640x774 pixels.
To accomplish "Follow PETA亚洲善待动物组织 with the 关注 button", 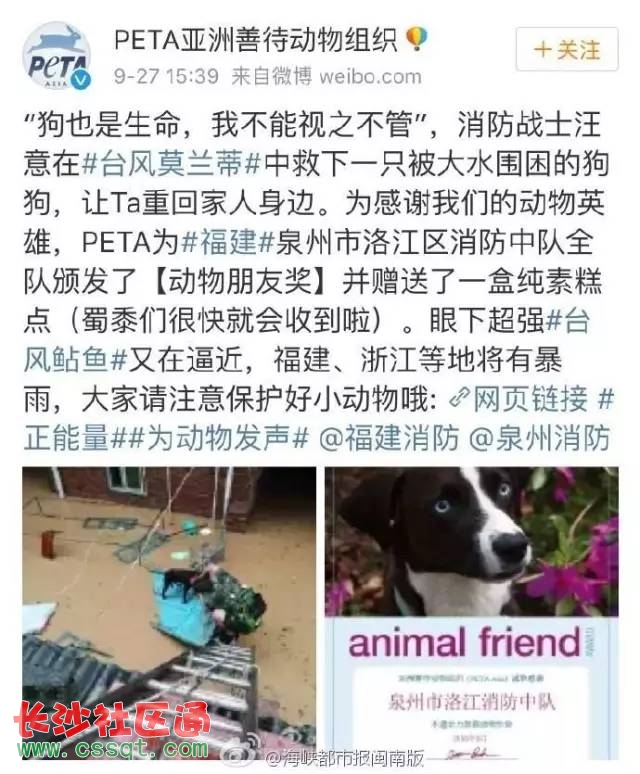I will click(x=568, y=49).
